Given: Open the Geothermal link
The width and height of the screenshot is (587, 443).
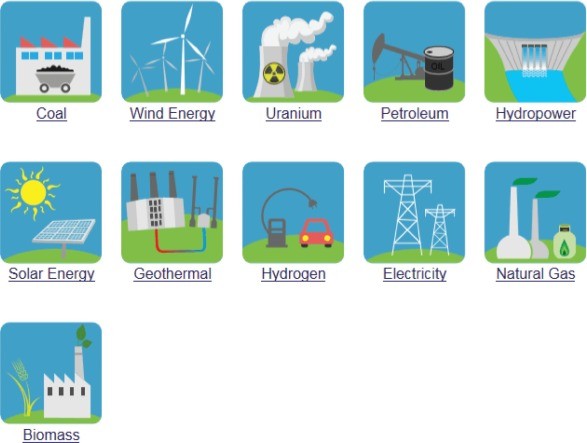Looking at the screenshot, I should point(172,274).
